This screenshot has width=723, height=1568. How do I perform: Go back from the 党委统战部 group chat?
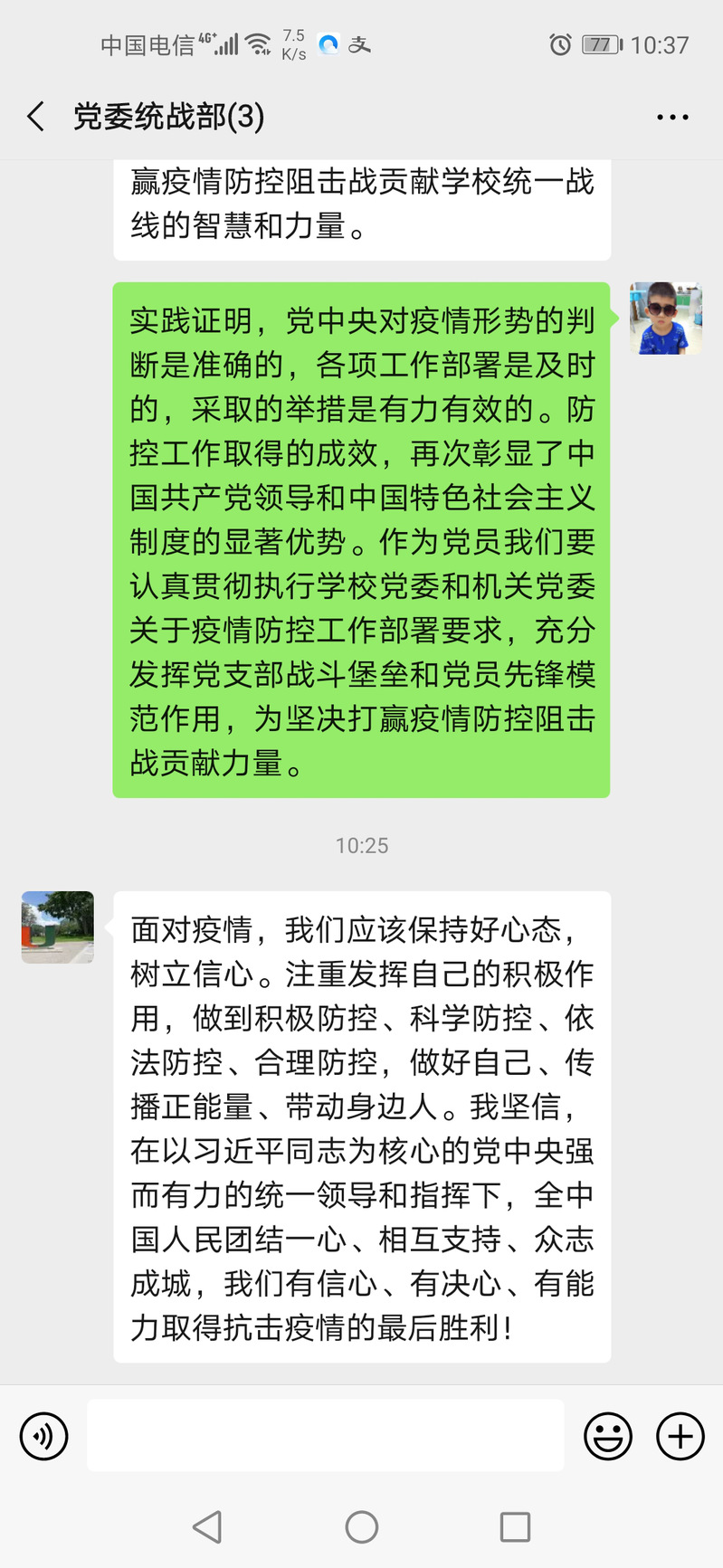click(x=36, y=117)
